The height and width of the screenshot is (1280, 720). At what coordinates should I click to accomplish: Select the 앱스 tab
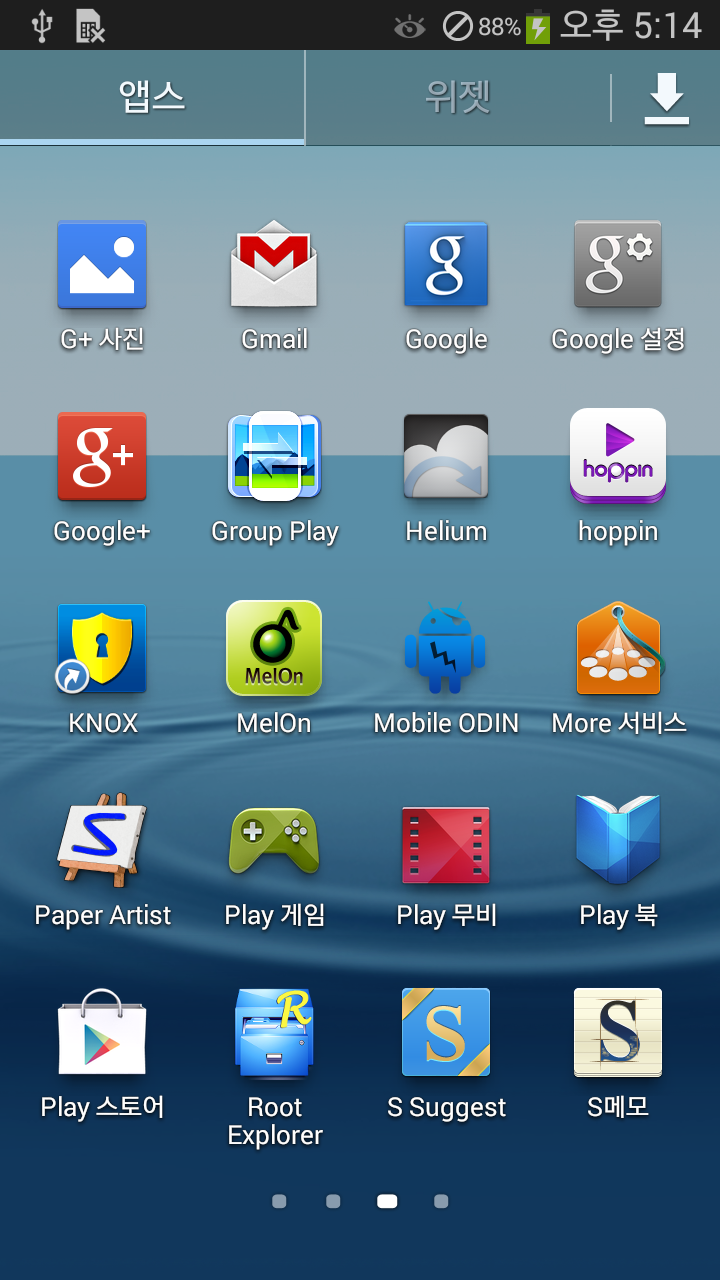(x=152, y=97)
